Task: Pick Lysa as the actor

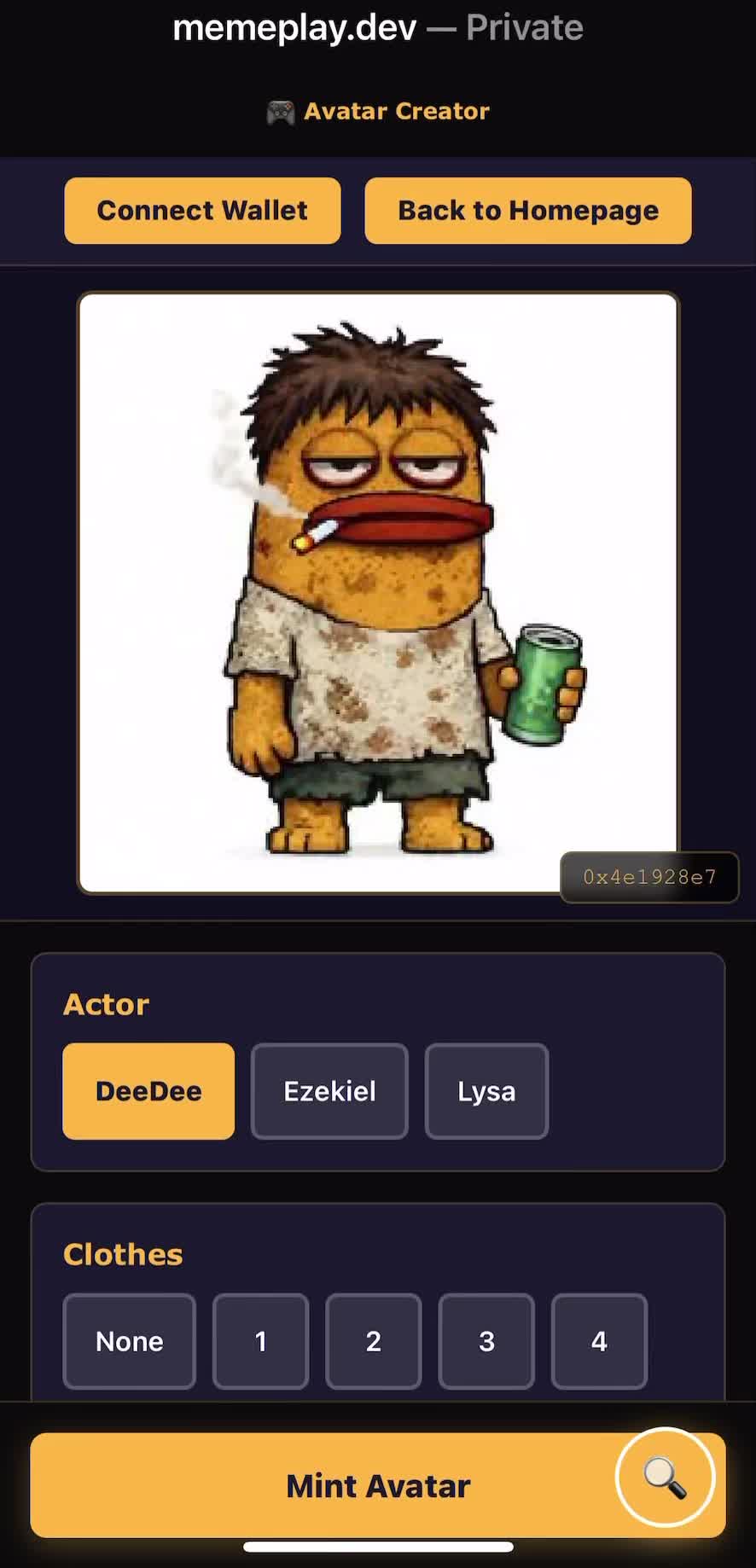Action: 486,1091
